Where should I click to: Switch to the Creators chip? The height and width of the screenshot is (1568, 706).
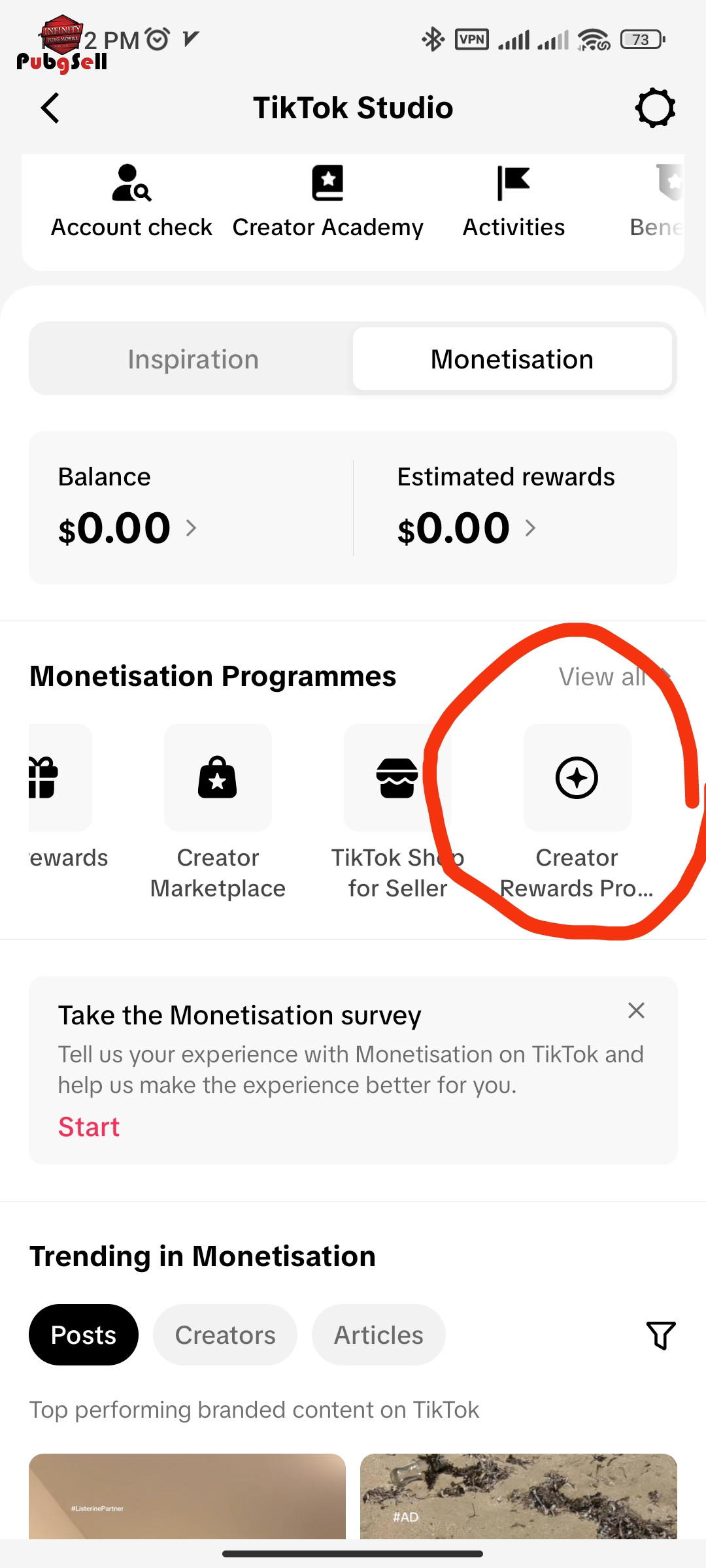(225, 1335)
